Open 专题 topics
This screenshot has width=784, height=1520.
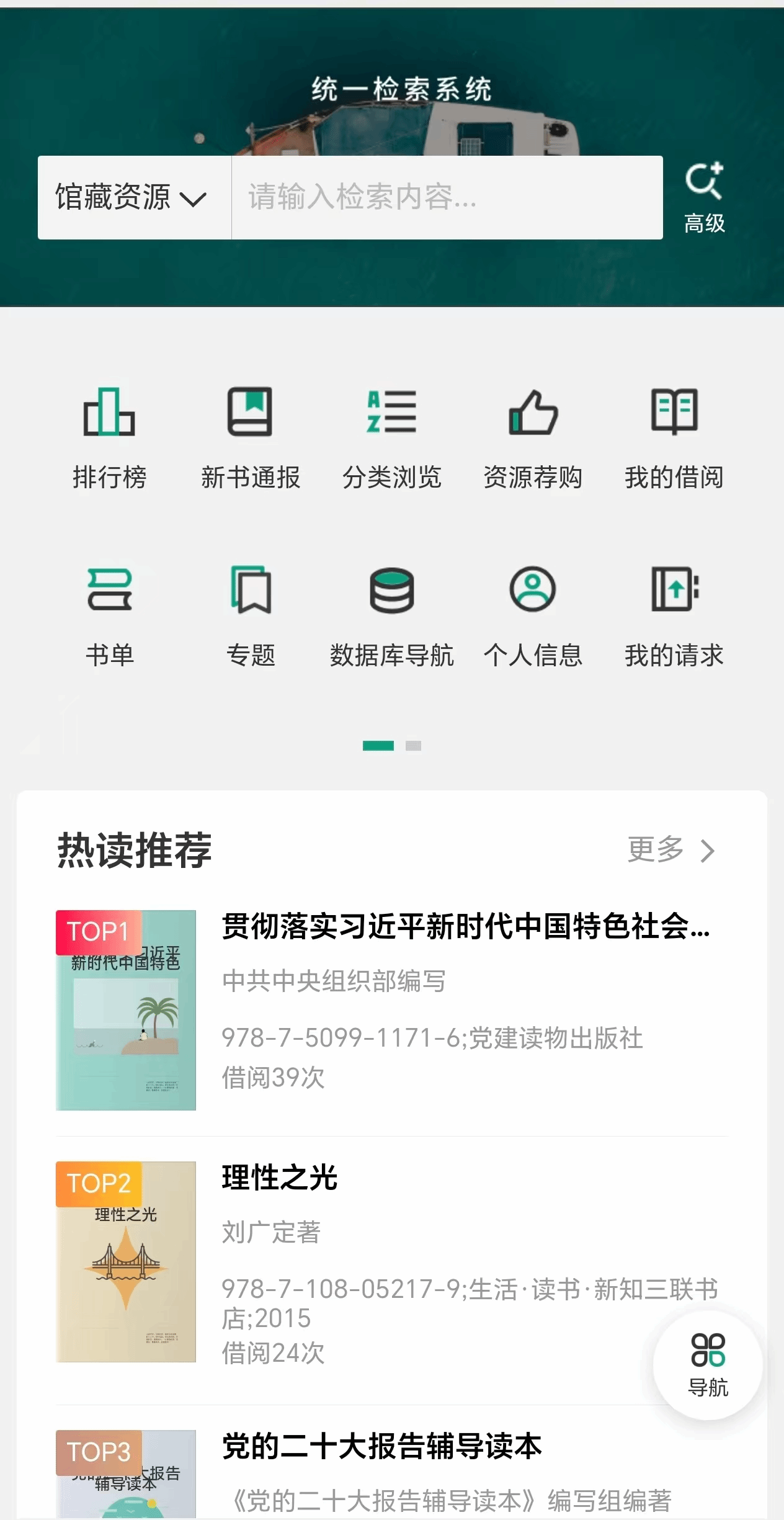point(250,615)
